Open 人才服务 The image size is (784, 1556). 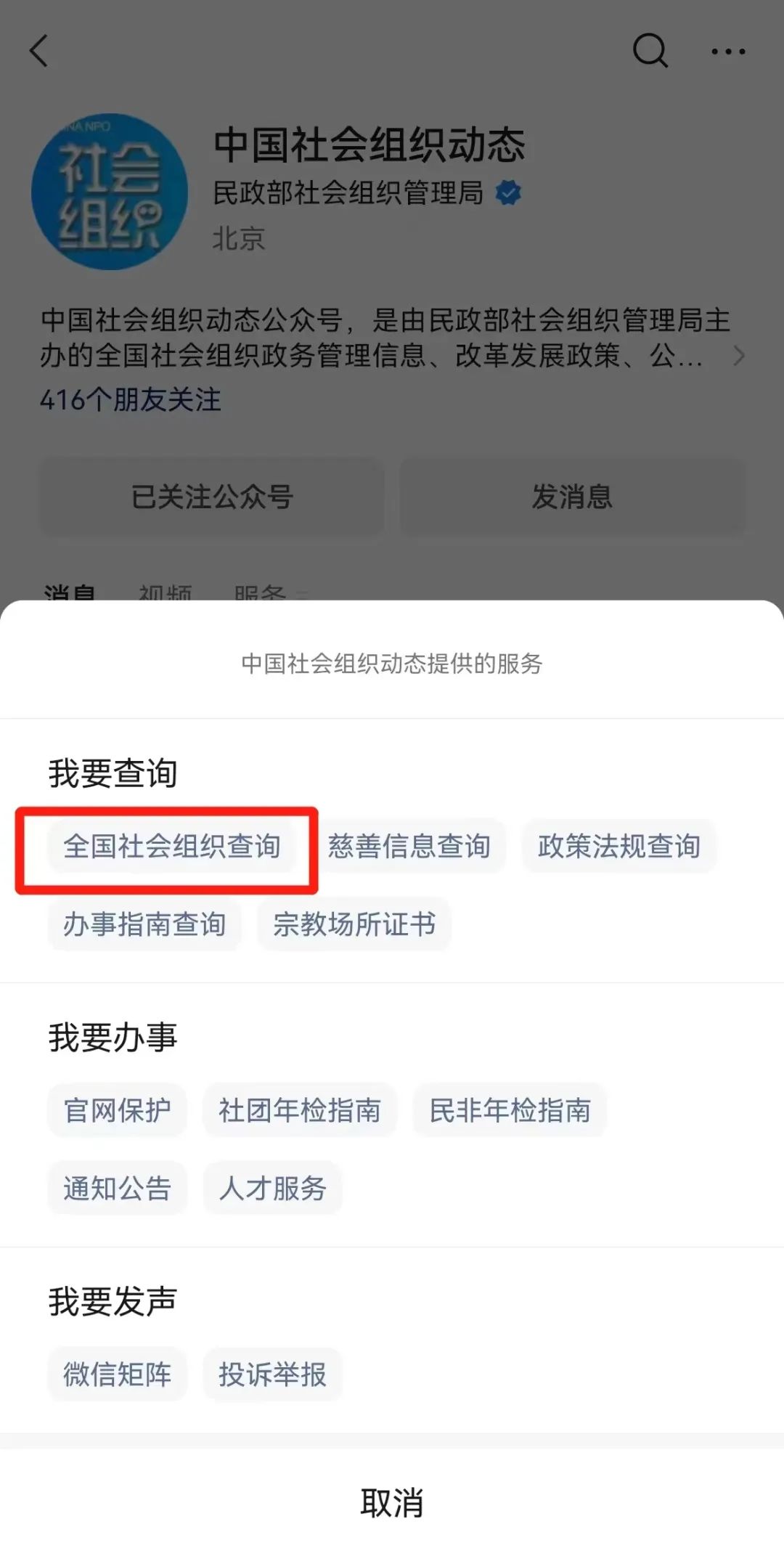click(272, 1189)
